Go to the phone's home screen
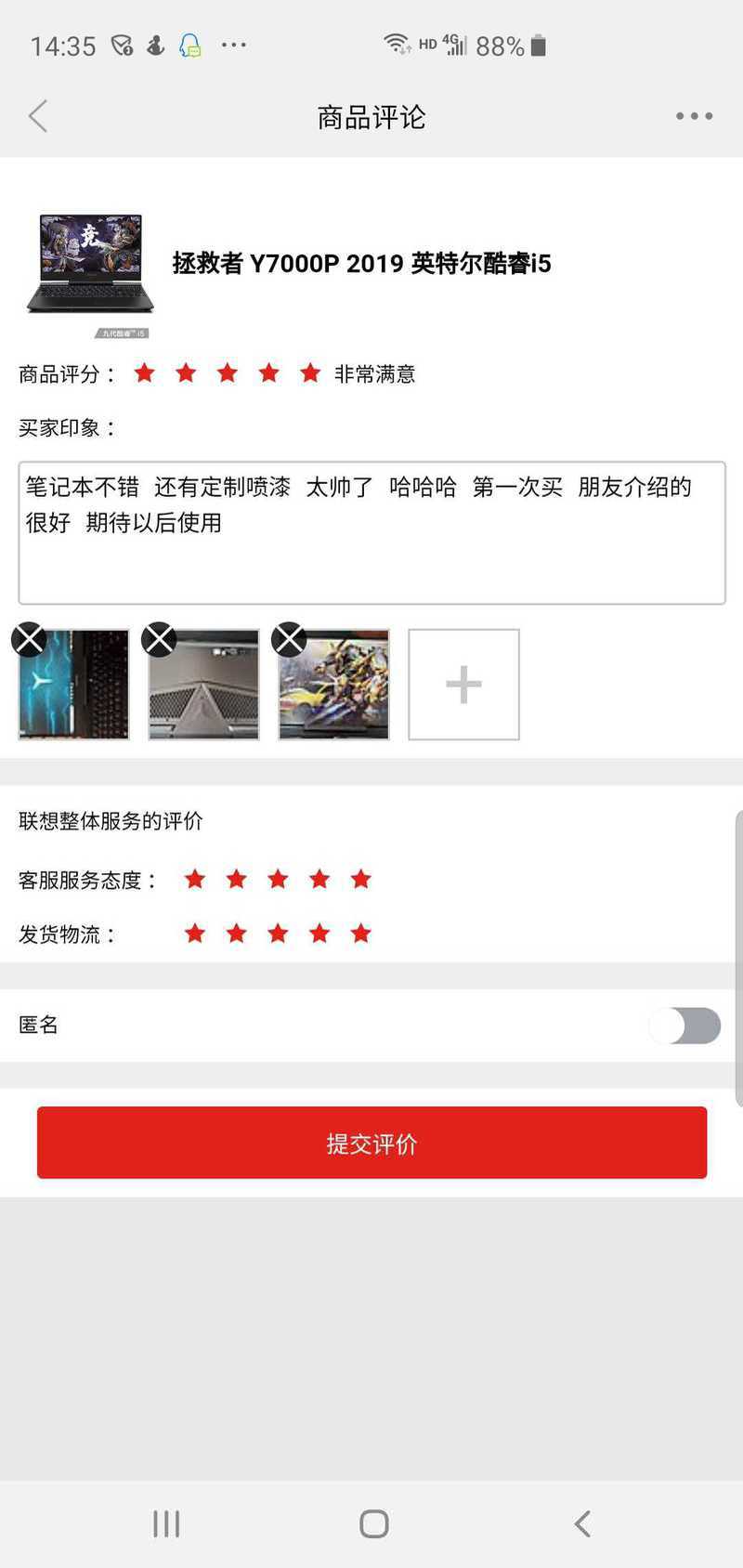 coord(373,1523)
